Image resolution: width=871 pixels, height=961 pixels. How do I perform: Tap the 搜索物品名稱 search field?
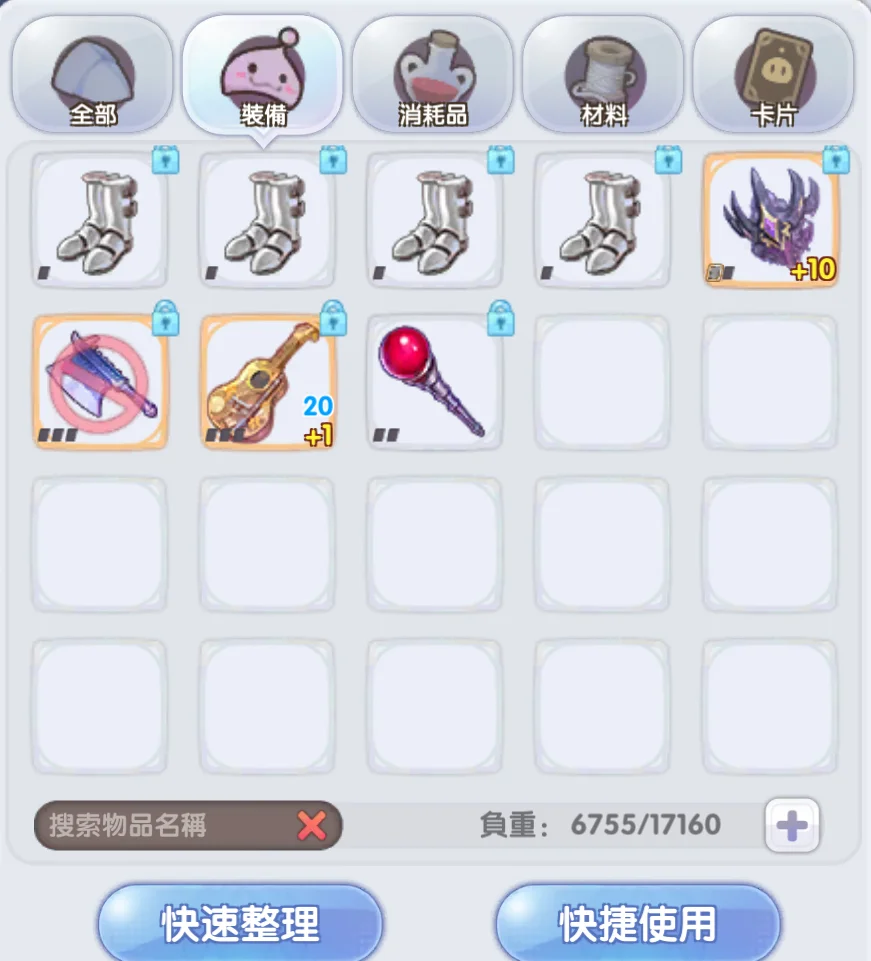(160, 825)
